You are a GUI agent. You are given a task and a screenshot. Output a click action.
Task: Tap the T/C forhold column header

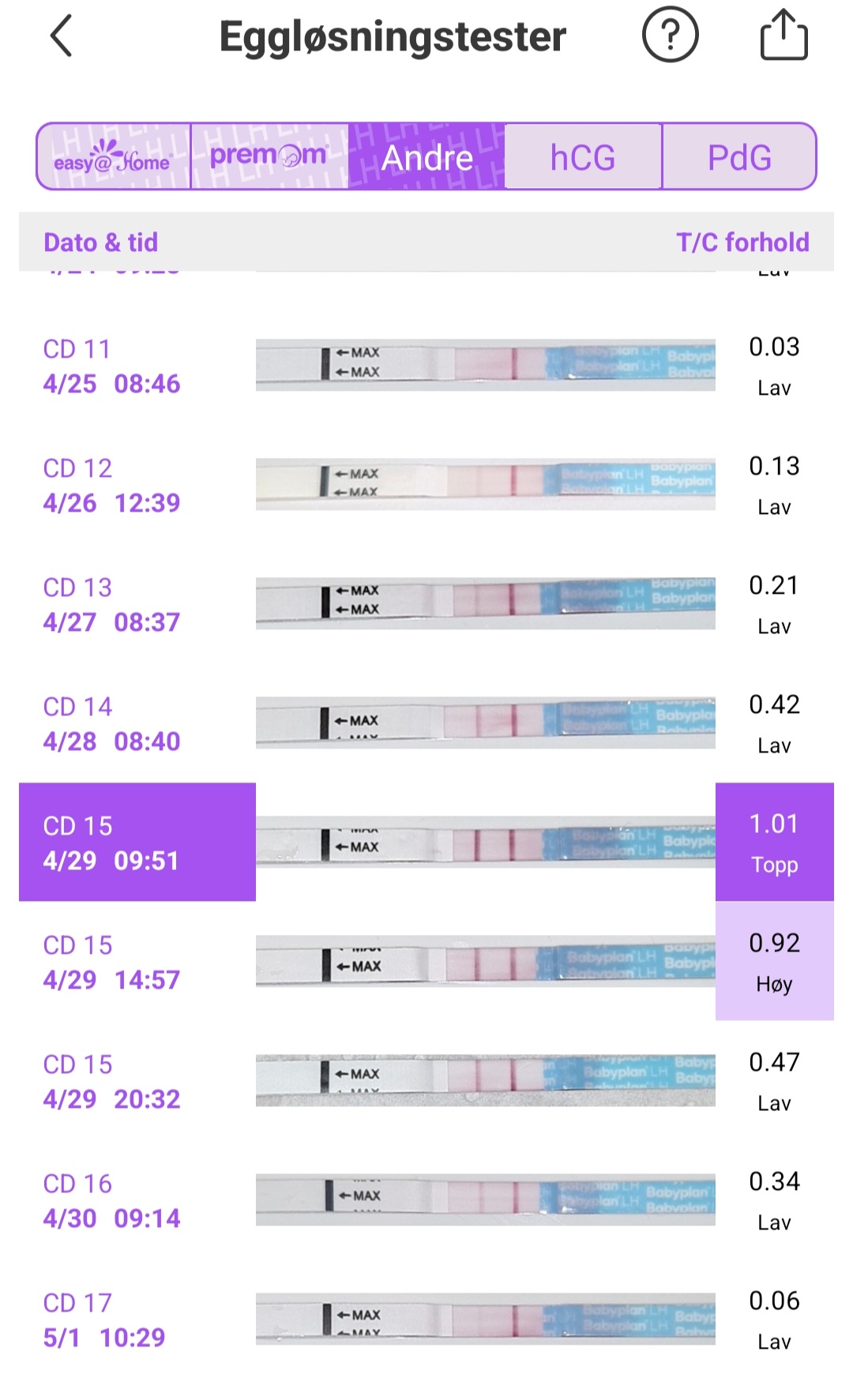click(x=743, y=242)
